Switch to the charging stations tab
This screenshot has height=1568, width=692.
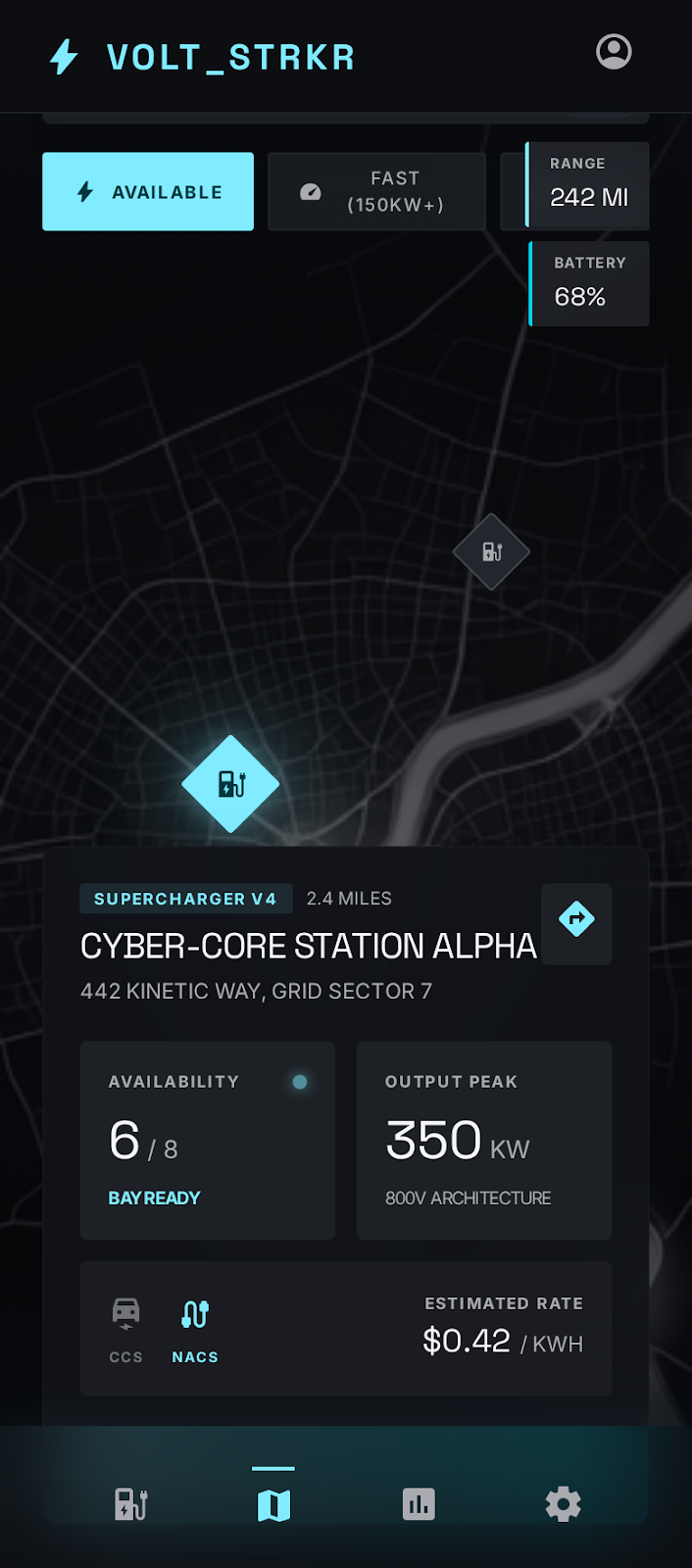[130, 1503]
